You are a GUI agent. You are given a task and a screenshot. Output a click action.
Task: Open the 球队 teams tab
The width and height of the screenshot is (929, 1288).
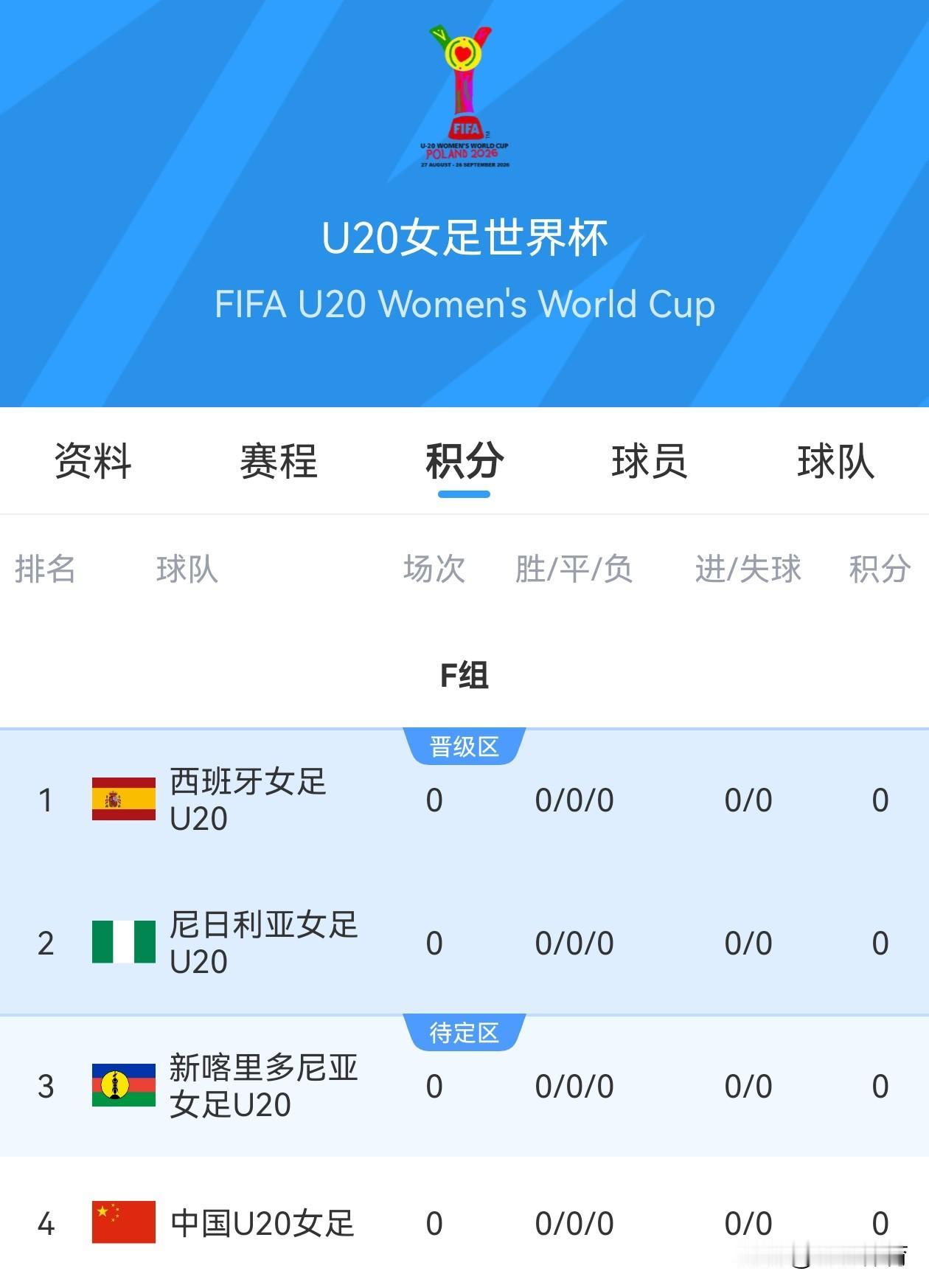(x=835, y=462)
